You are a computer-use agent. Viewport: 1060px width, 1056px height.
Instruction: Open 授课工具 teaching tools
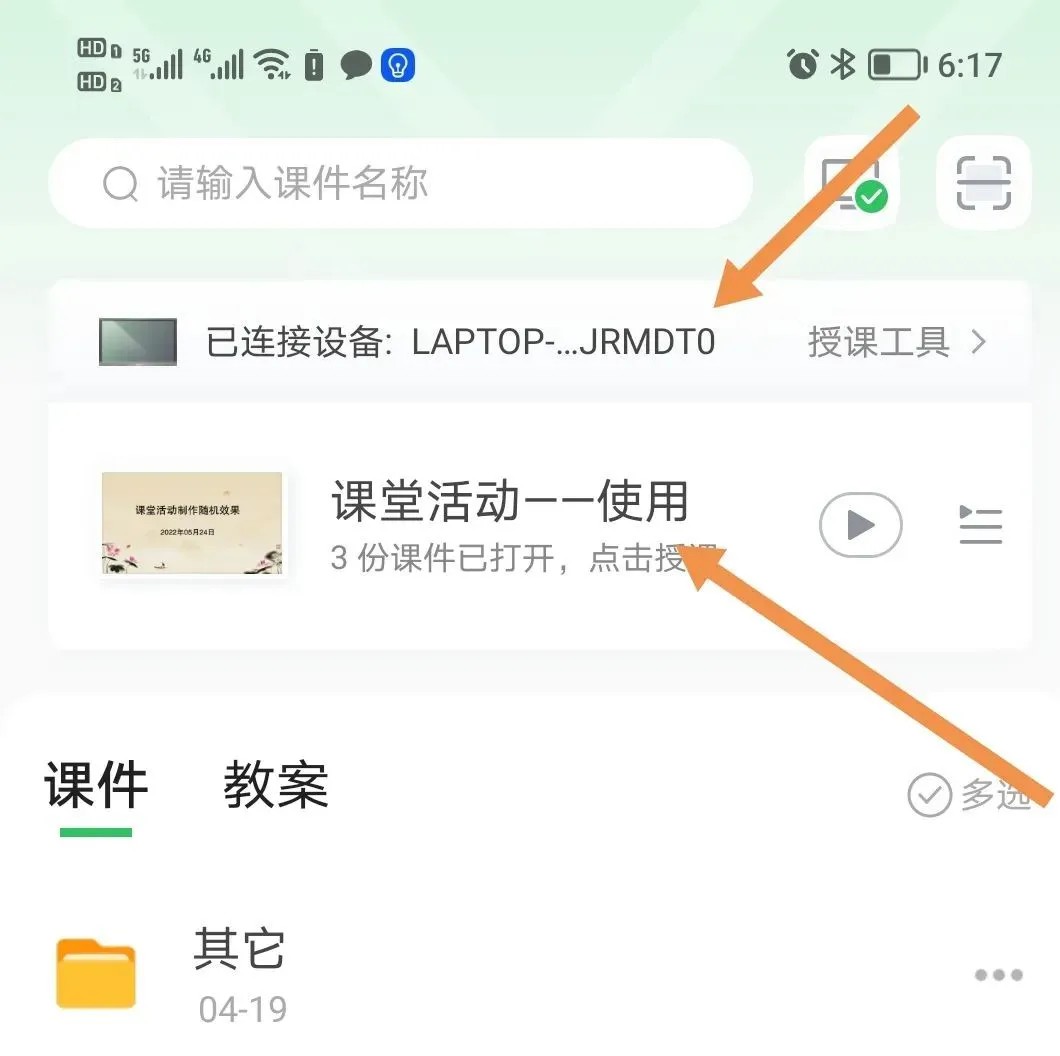point(897,342)
